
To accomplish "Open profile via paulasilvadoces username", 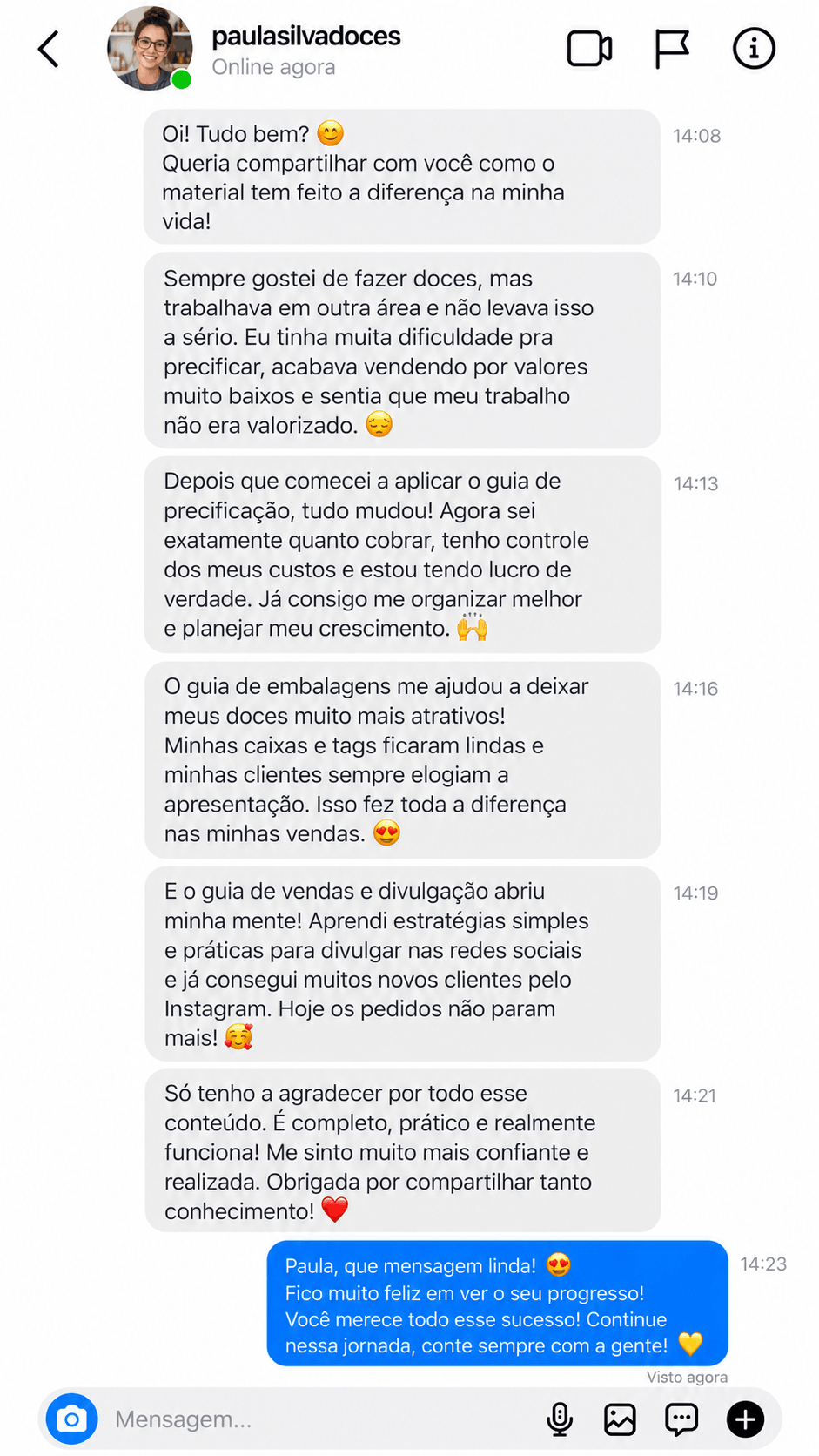I will (x=306, y=36).
